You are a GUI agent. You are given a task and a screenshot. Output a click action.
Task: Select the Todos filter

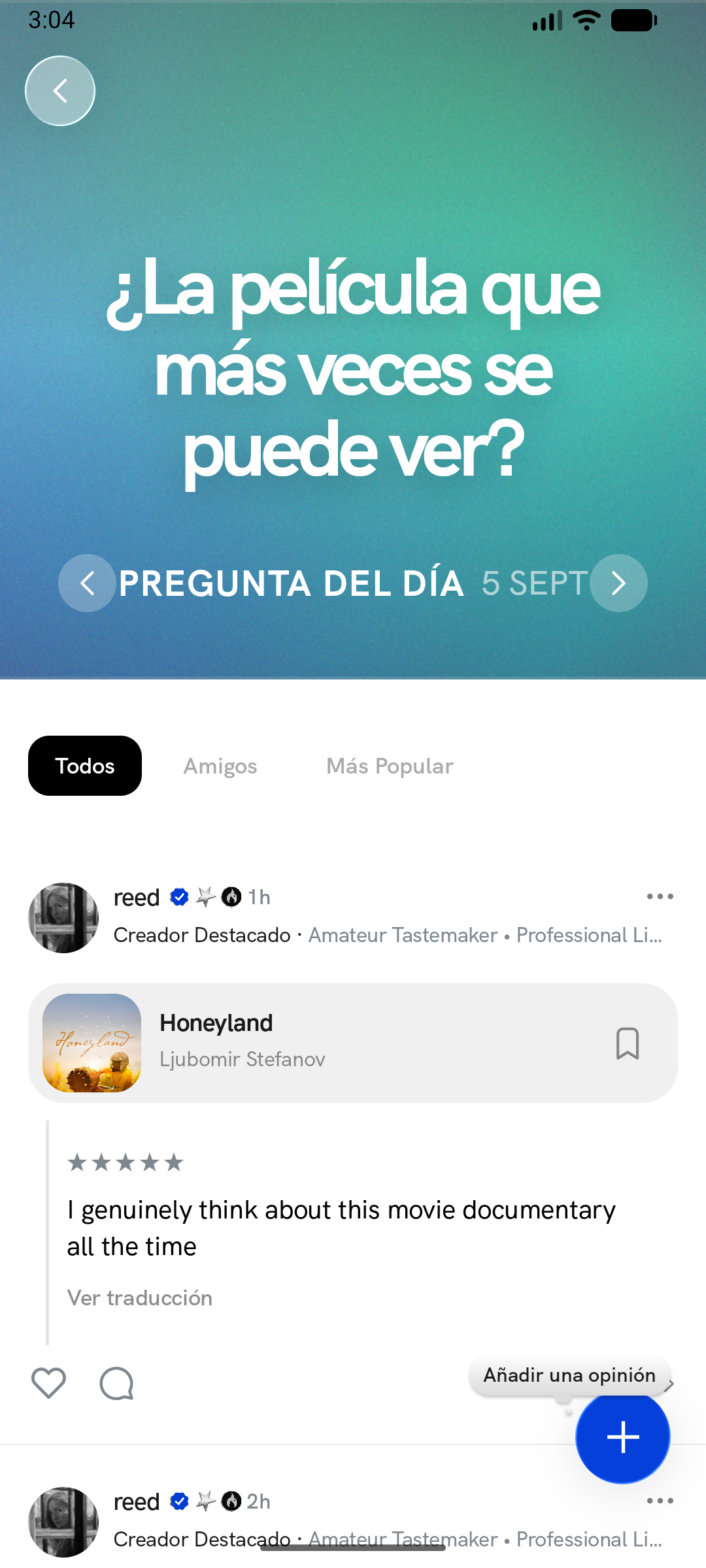pyautogui.click(x=85, y=766)
